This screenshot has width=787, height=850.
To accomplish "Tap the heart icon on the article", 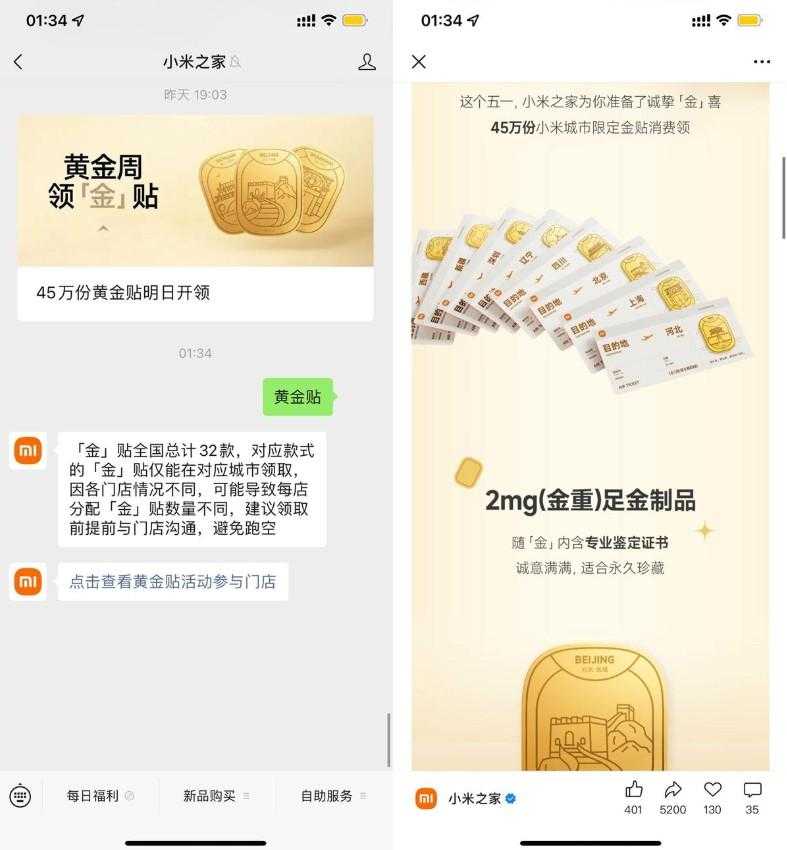I will coord(712,791).
